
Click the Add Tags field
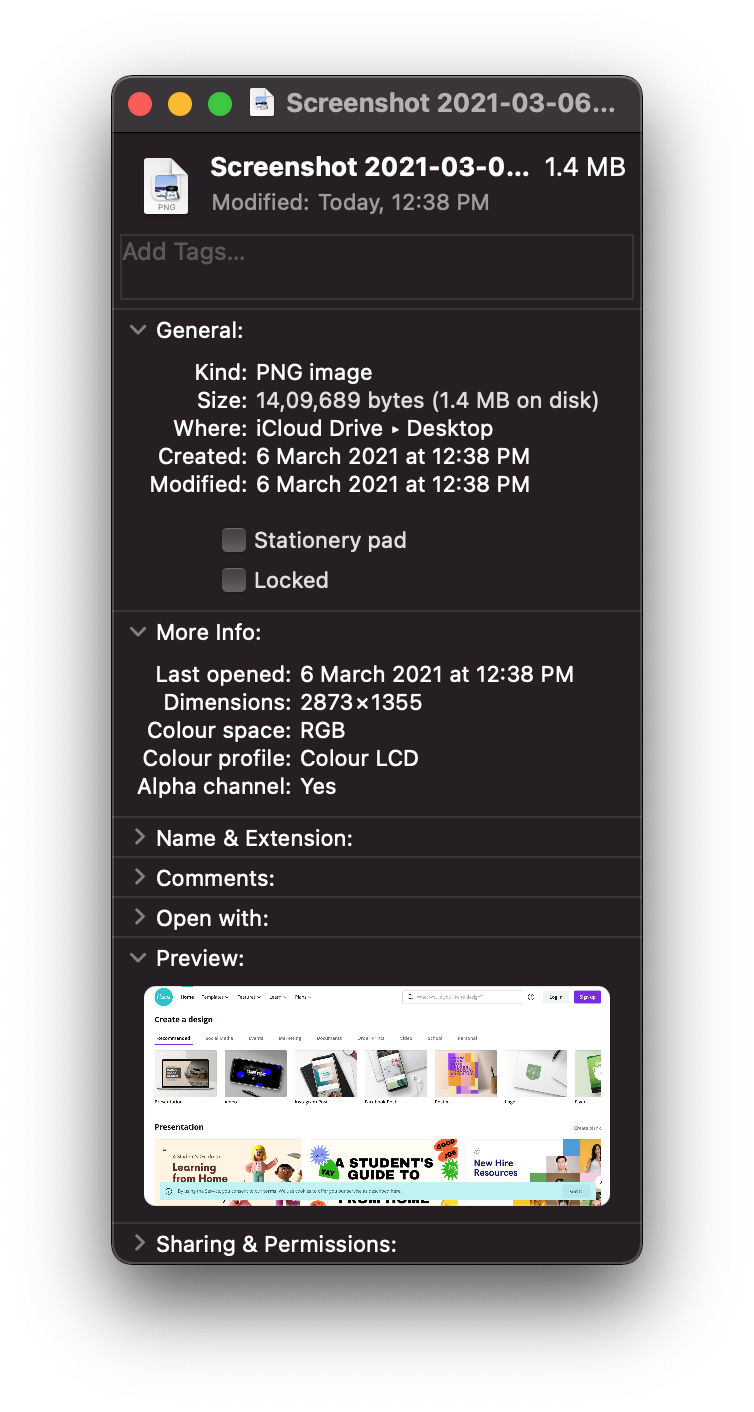coord(376,266)
